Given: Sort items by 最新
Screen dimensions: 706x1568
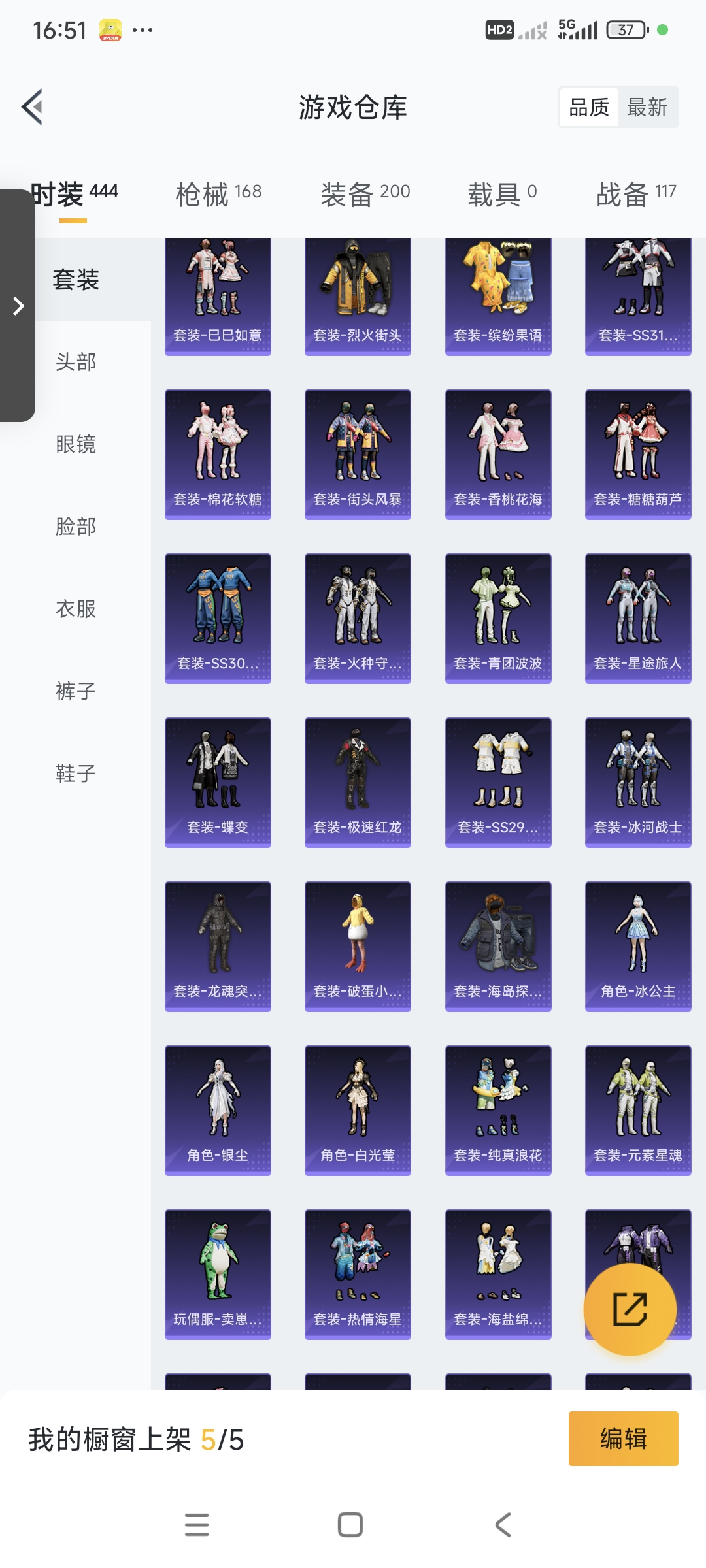Looking at the screenshot, I should (x=647, y=107).
